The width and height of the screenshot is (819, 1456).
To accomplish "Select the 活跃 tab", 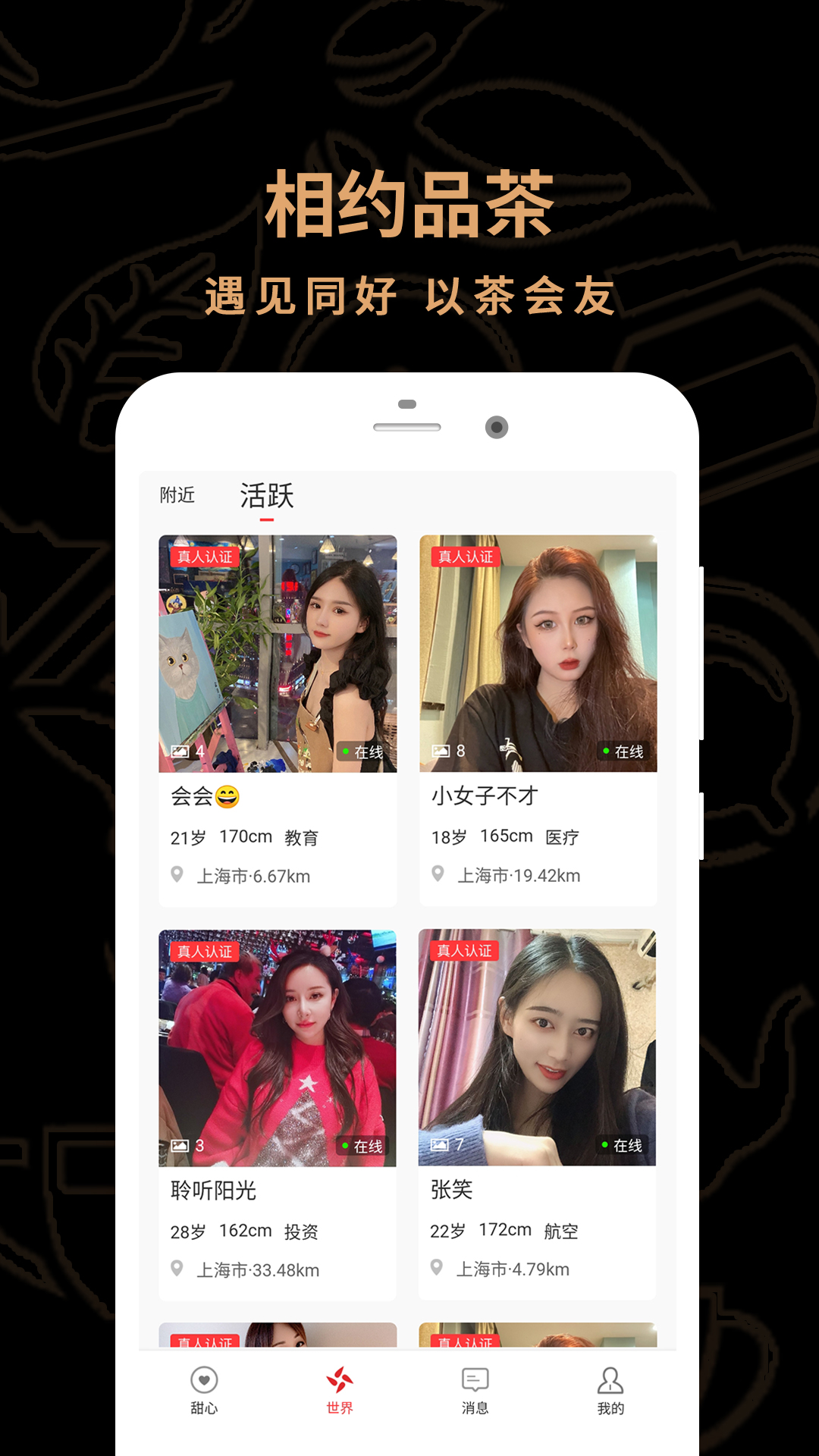I will coord(264,497).
